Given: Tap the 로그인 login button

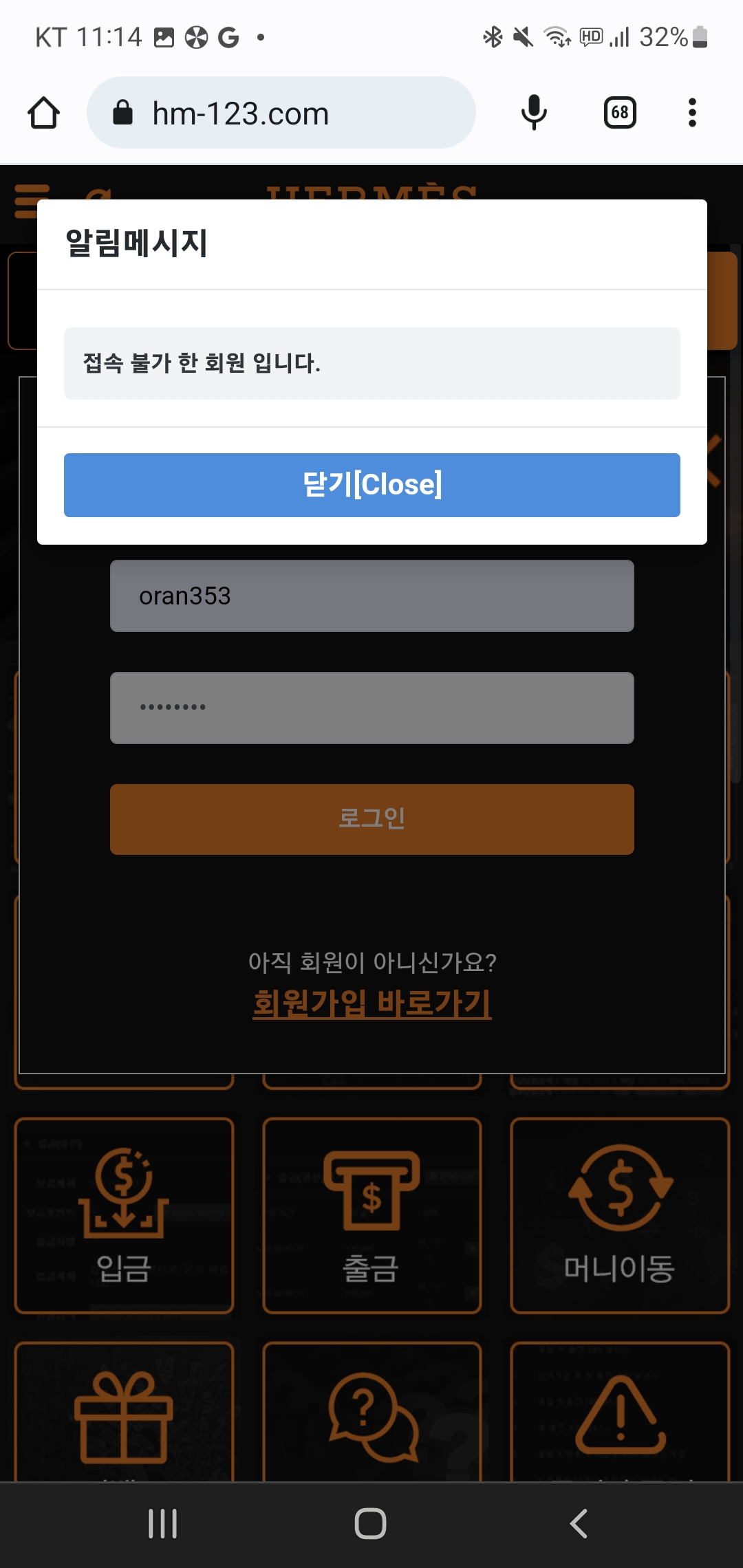Looking at the screenshot, I should pyautogui.click(x=371, y=819).
